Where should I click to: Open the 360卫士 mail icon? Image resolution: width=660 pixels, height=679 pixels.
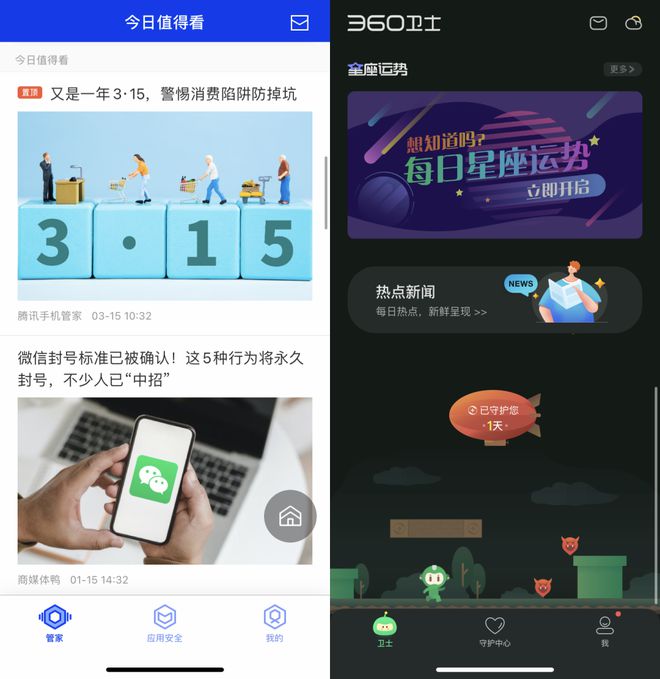pyautogui.click(x=598, y=22)
